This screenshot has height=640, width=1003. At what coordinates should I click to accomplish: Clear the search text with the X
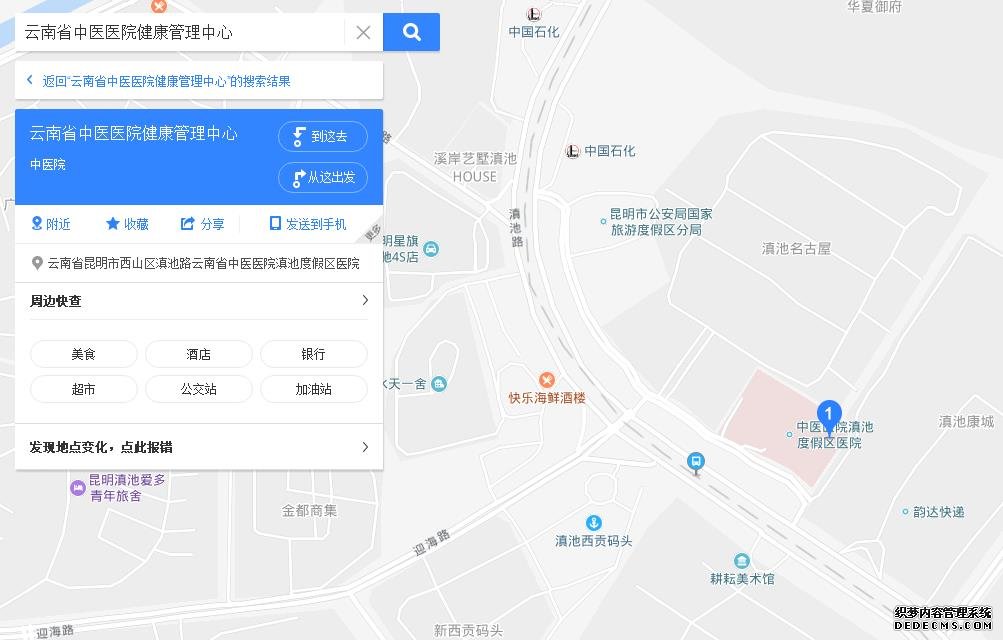point(363,32)
